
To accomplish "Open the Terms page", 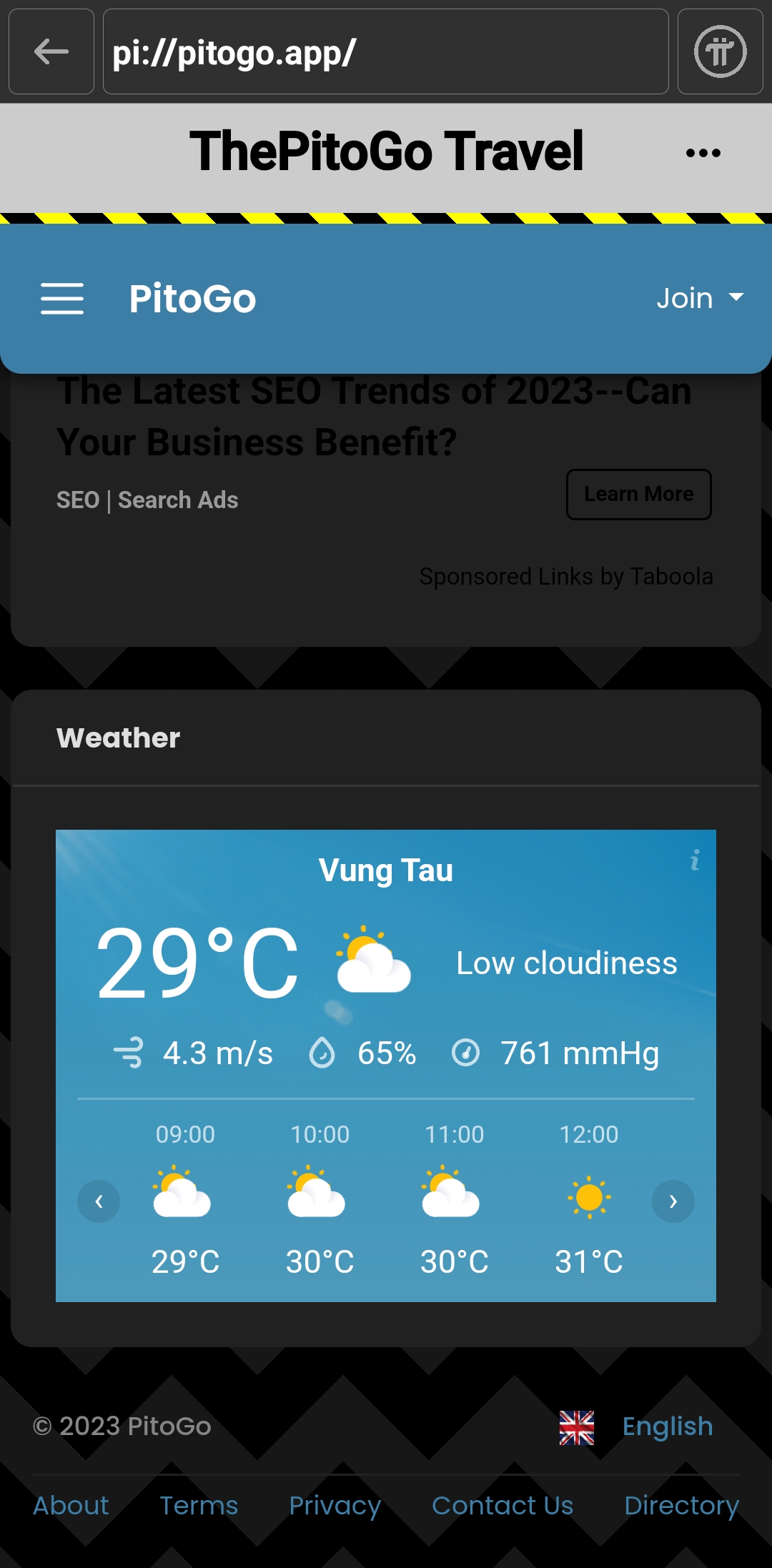I will click(199, 1506).
